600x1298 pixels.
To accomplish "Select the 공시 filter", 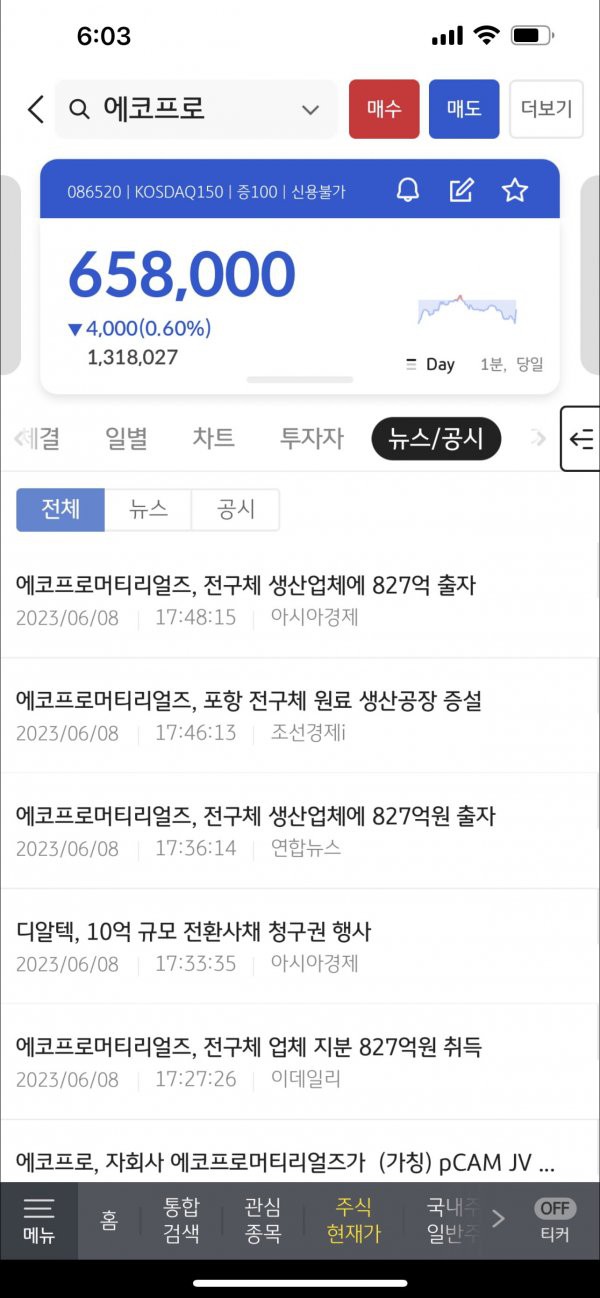I will tap(236, 510).
